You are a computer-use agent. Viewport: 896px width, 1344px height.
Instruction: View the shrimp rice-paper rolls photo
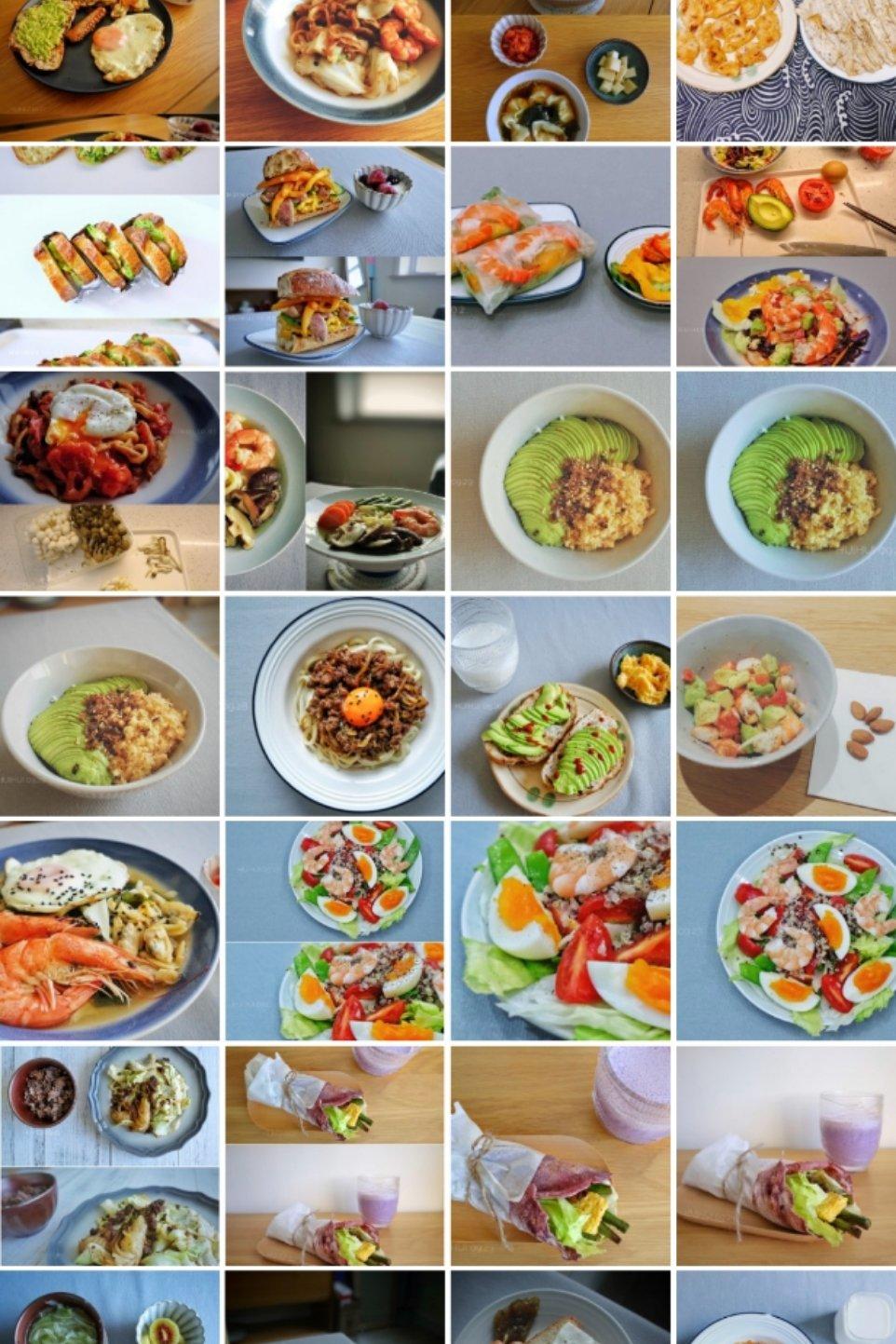tap(560, 255)
